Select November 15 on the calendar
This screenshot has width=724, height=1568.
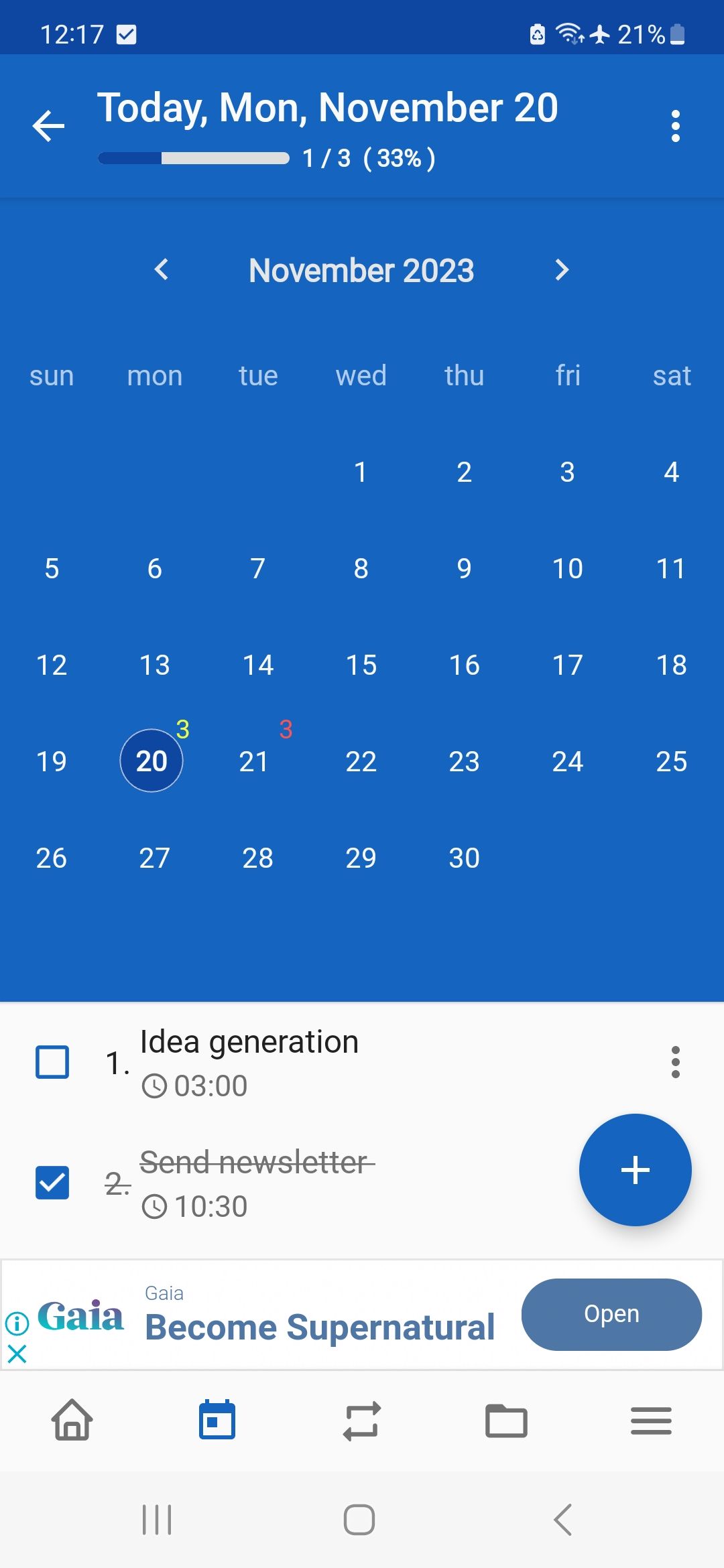[361, 665]
